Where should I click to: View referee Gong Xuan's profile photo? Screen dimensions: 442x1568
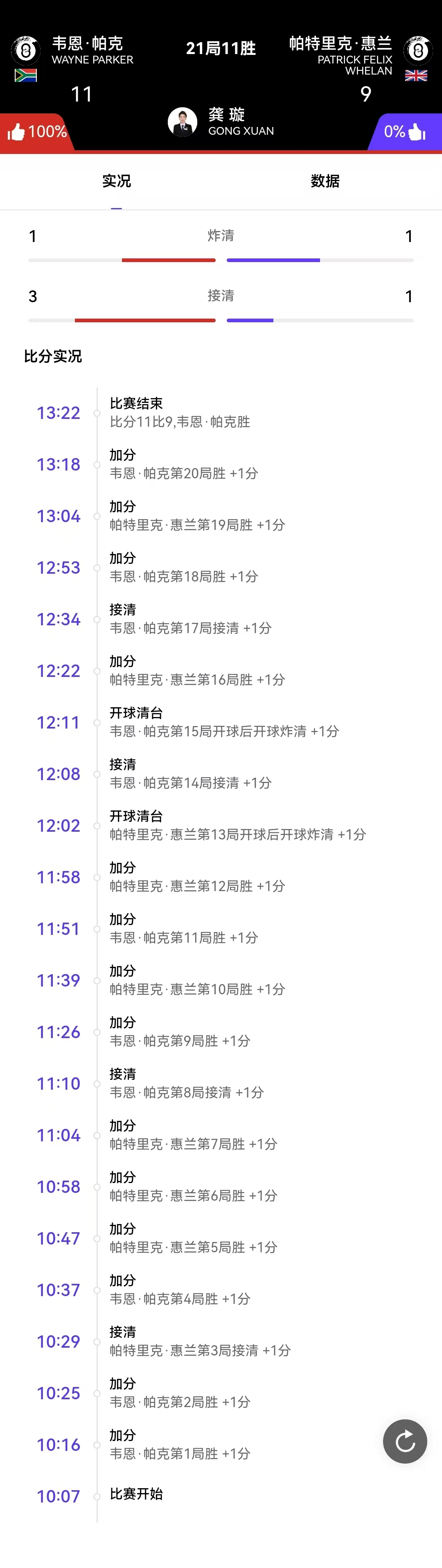click(183, 122)
